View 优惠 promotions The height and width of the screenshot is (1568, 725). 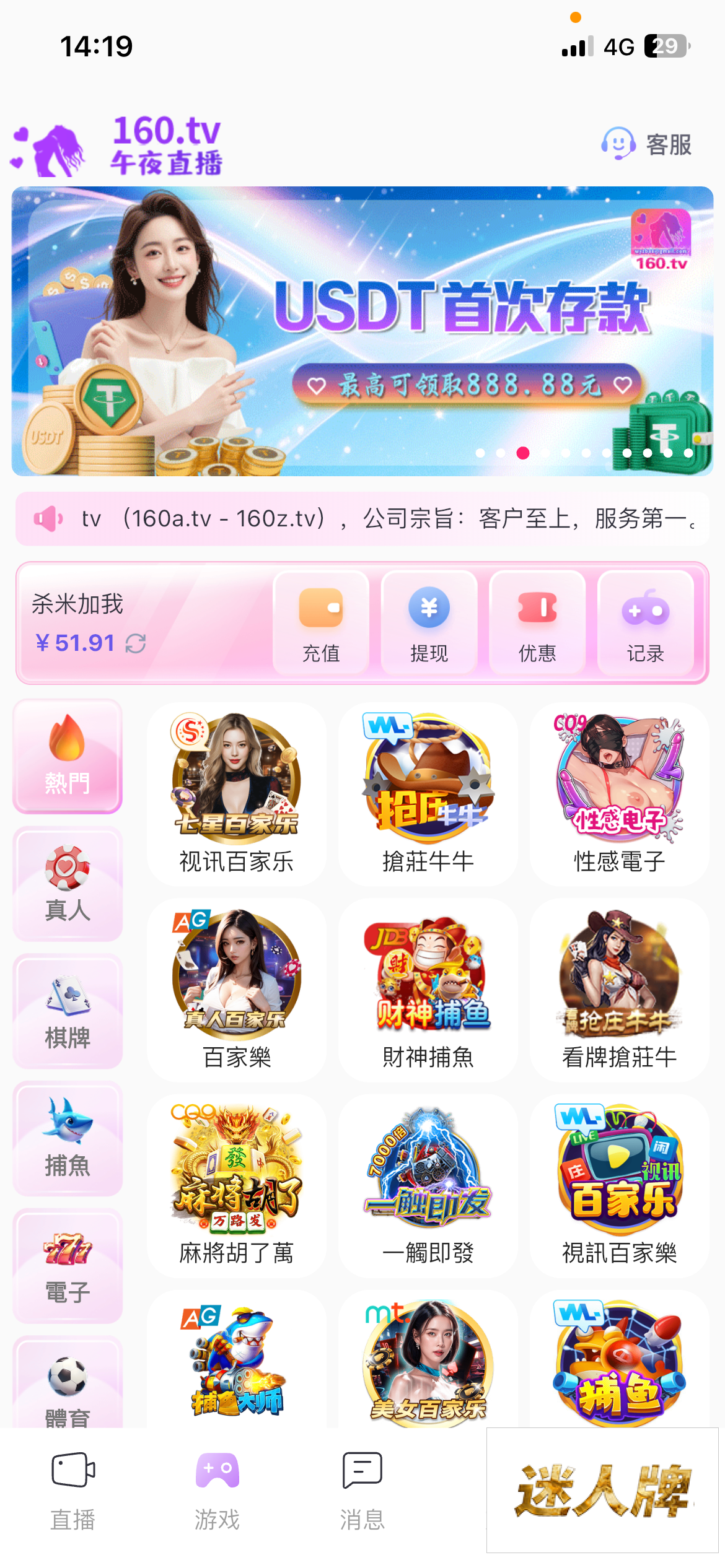coord(537,624)
